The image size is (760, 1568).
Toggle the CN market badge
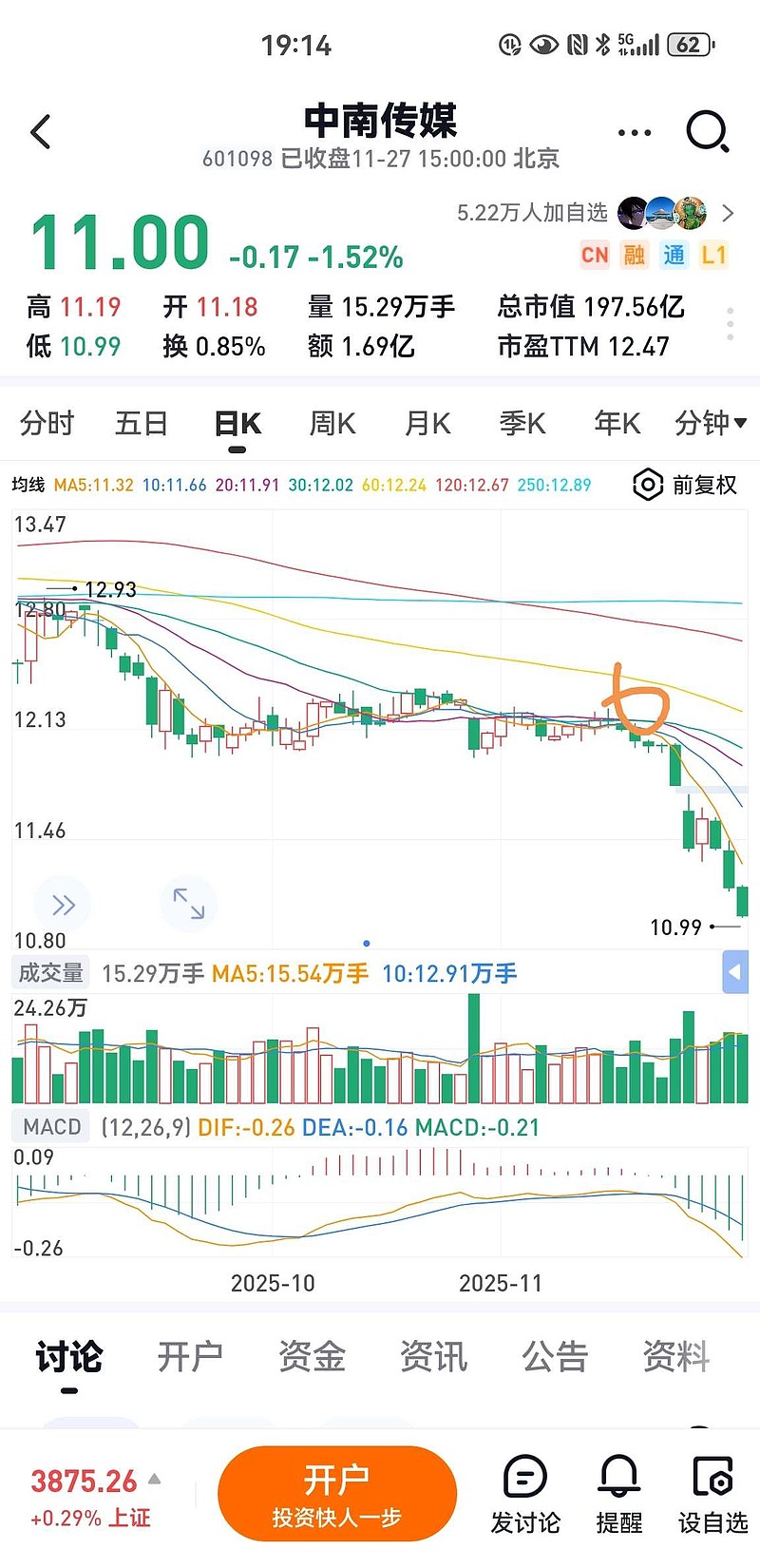[595, 256]
